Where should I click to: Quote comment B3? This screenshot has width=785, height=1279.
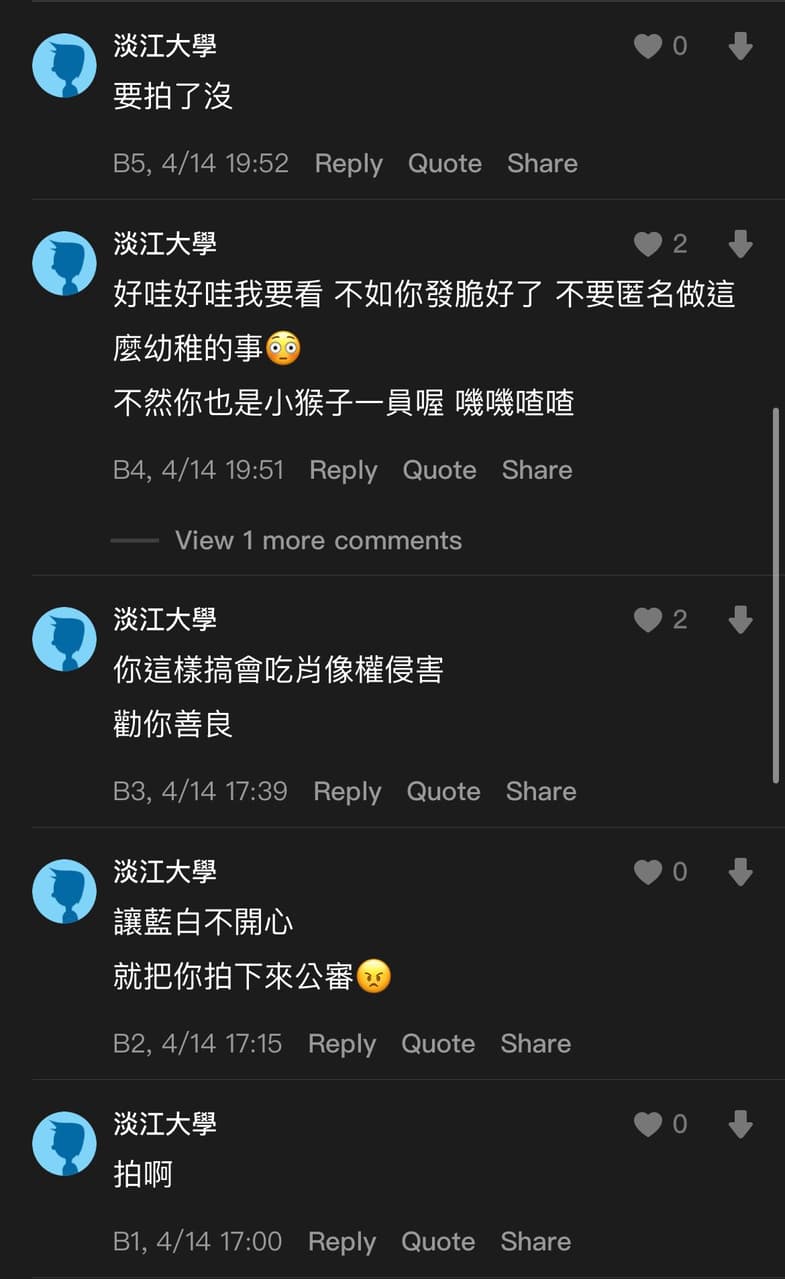click(443, 792)
